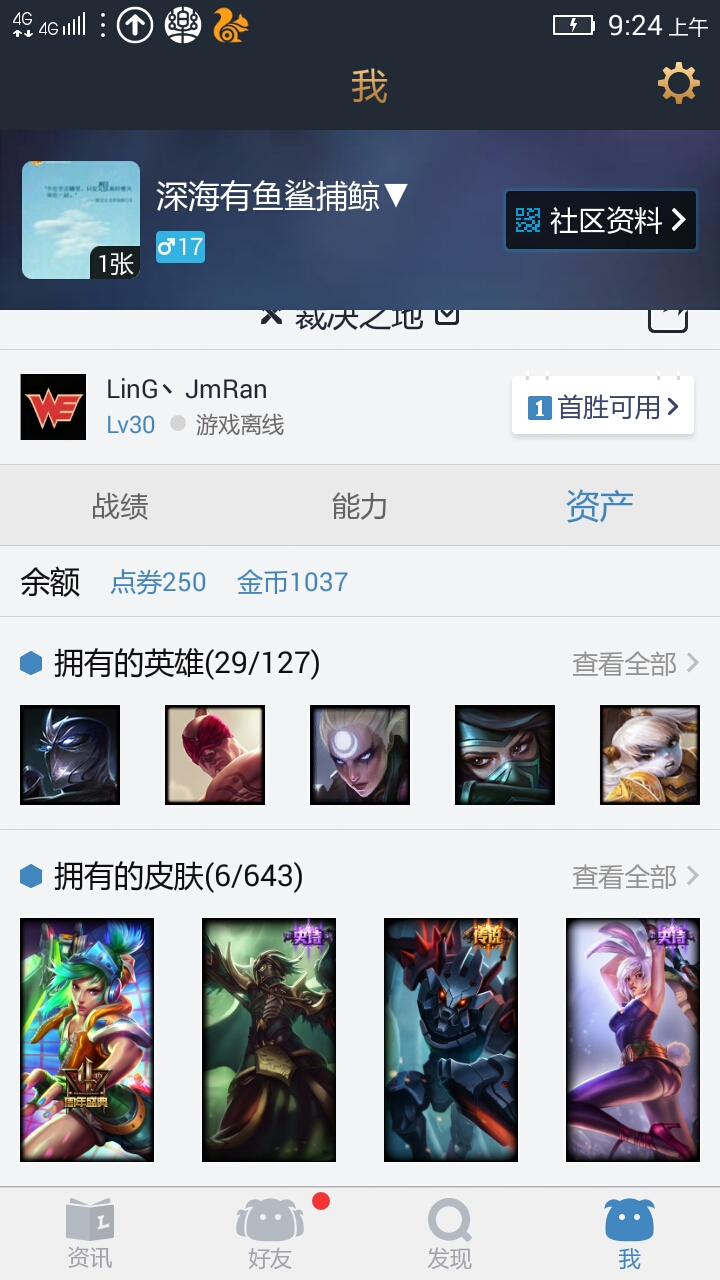Go to the 好友 friends tab
The image size is (720, 1280).
click(270, 1233)
